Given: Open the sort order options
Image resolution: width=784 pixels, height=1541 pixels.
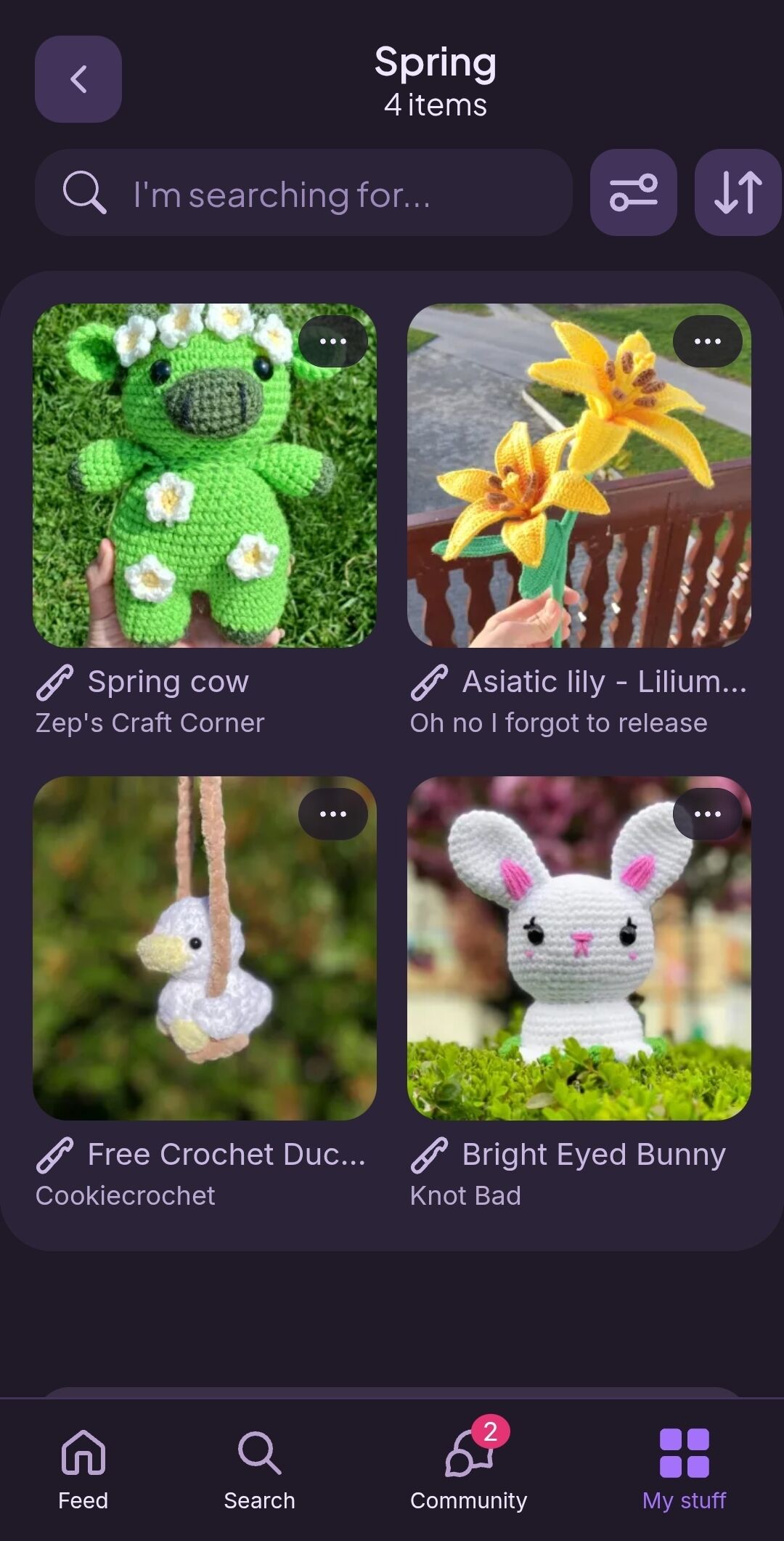Looking at the screenshot, I should point(738,193).
